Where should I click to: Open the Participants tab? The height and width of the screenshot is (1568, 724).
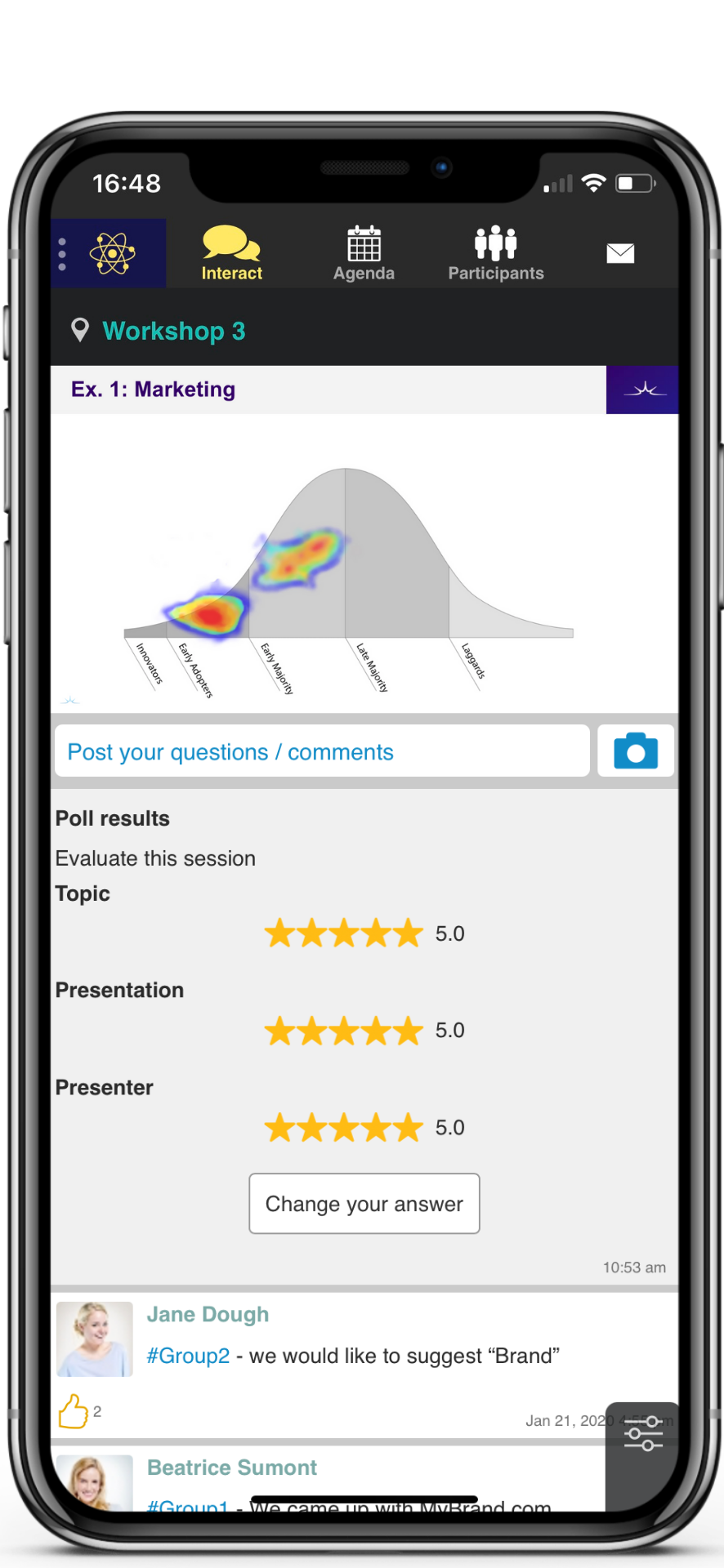(x=495, y=254)
